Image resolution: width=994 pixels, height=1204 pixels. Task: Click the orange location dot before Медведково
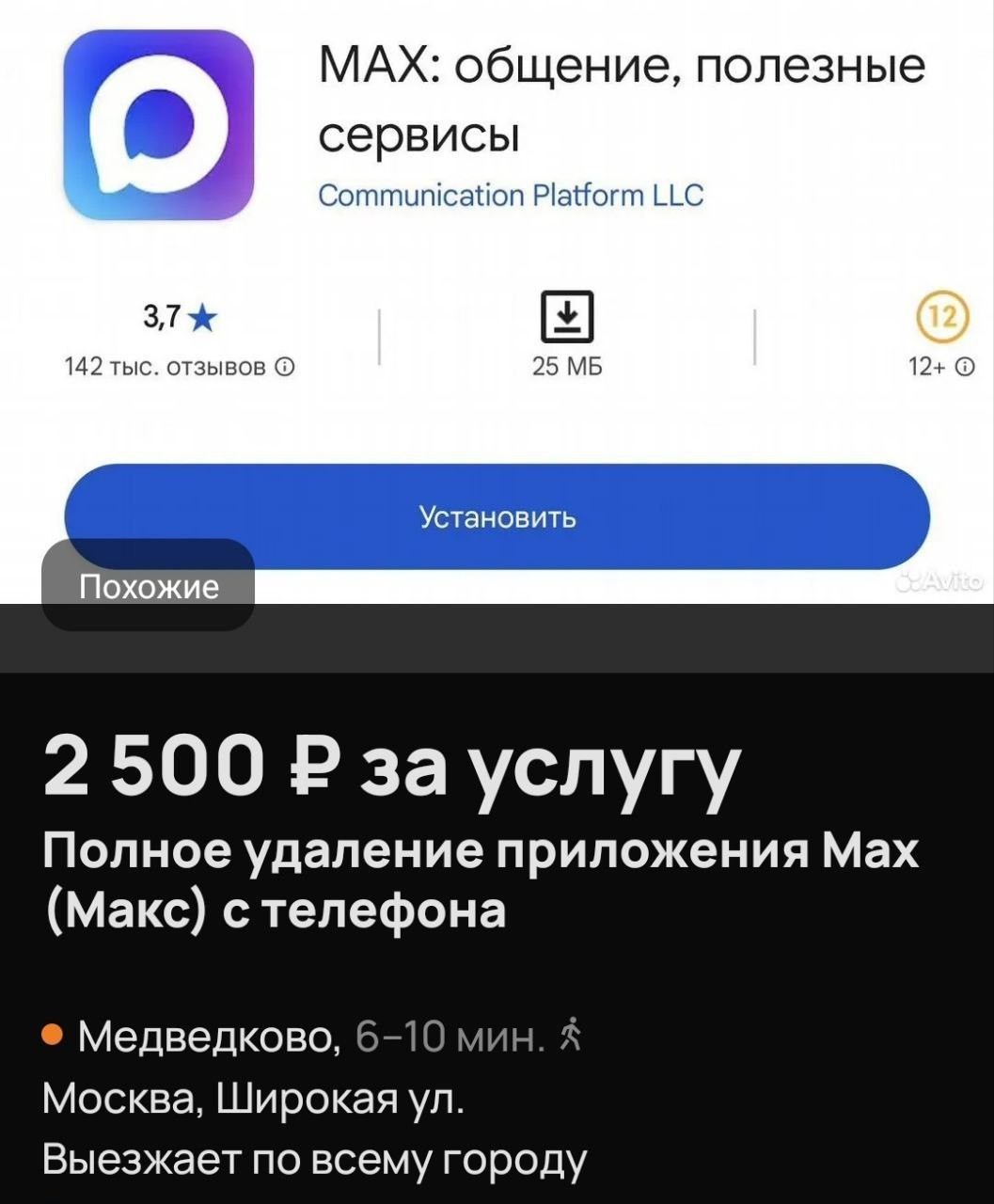coord(54,1035)
